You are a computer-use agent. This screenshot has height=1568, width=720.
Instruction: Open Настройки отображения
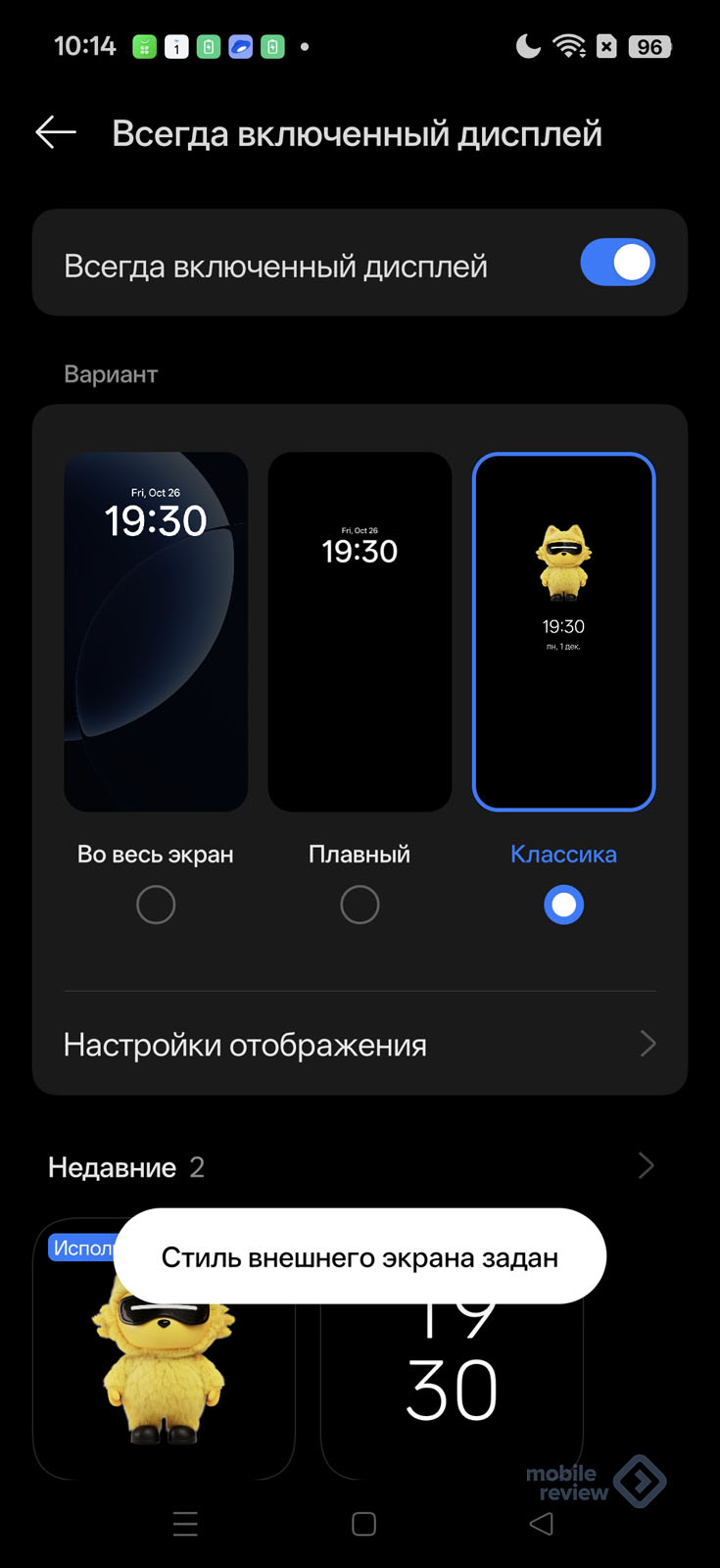pyautogui.click(x=360, y=1045)
